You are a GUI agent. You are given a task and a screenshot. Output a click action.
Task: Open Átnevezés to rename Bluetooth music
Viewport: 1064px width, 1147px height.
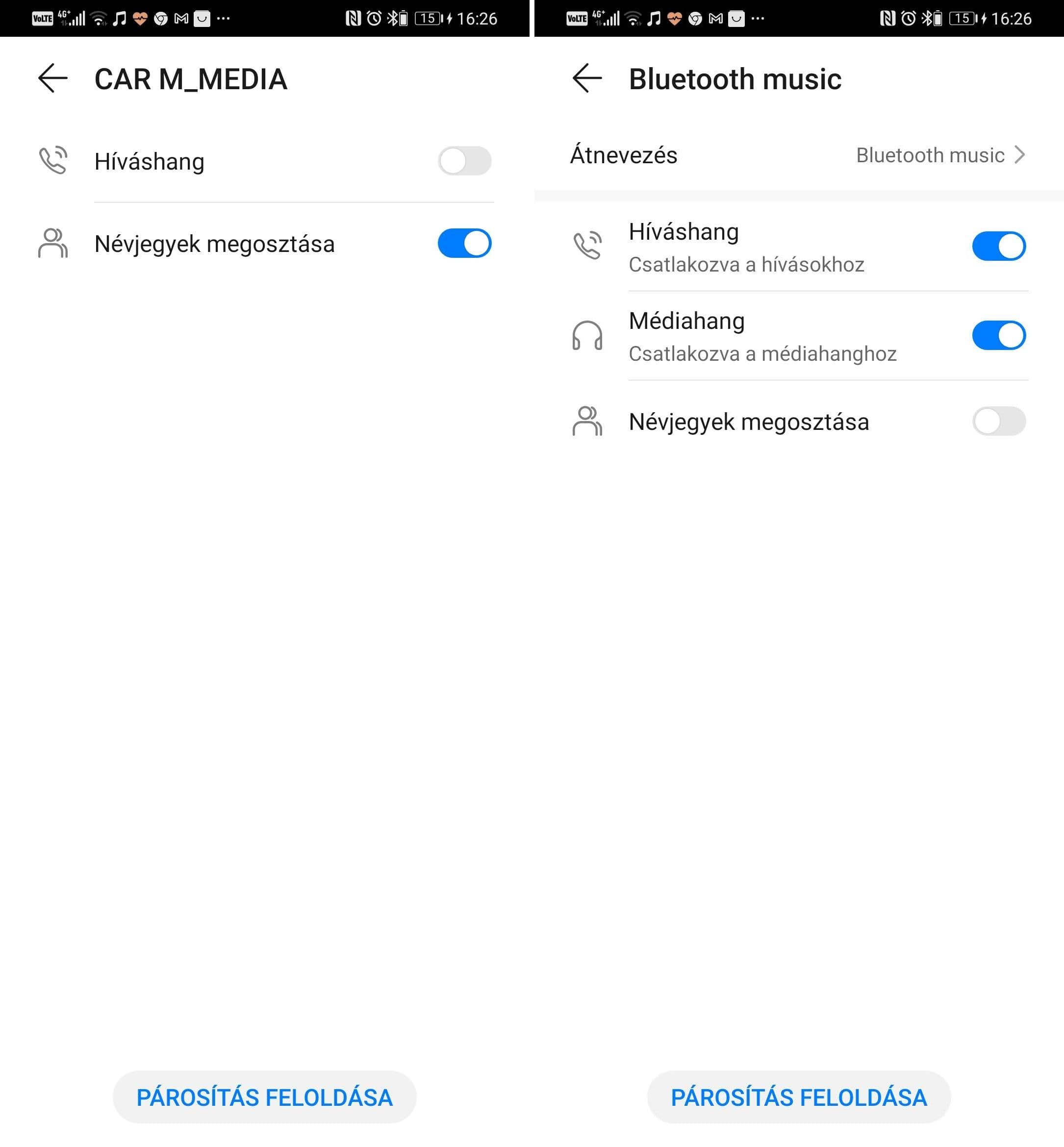pos(798,155)
